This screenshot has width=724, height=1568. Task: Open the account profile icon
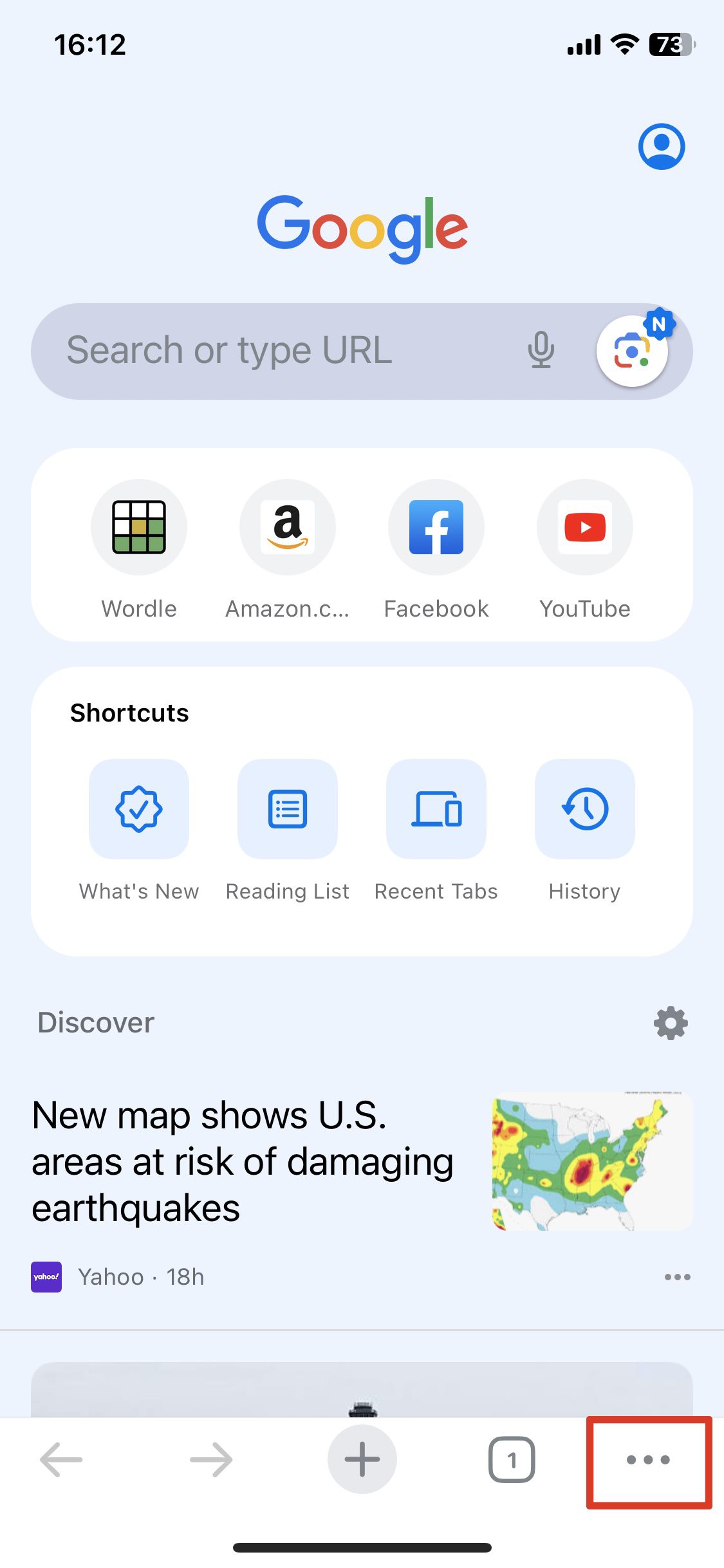661,147
